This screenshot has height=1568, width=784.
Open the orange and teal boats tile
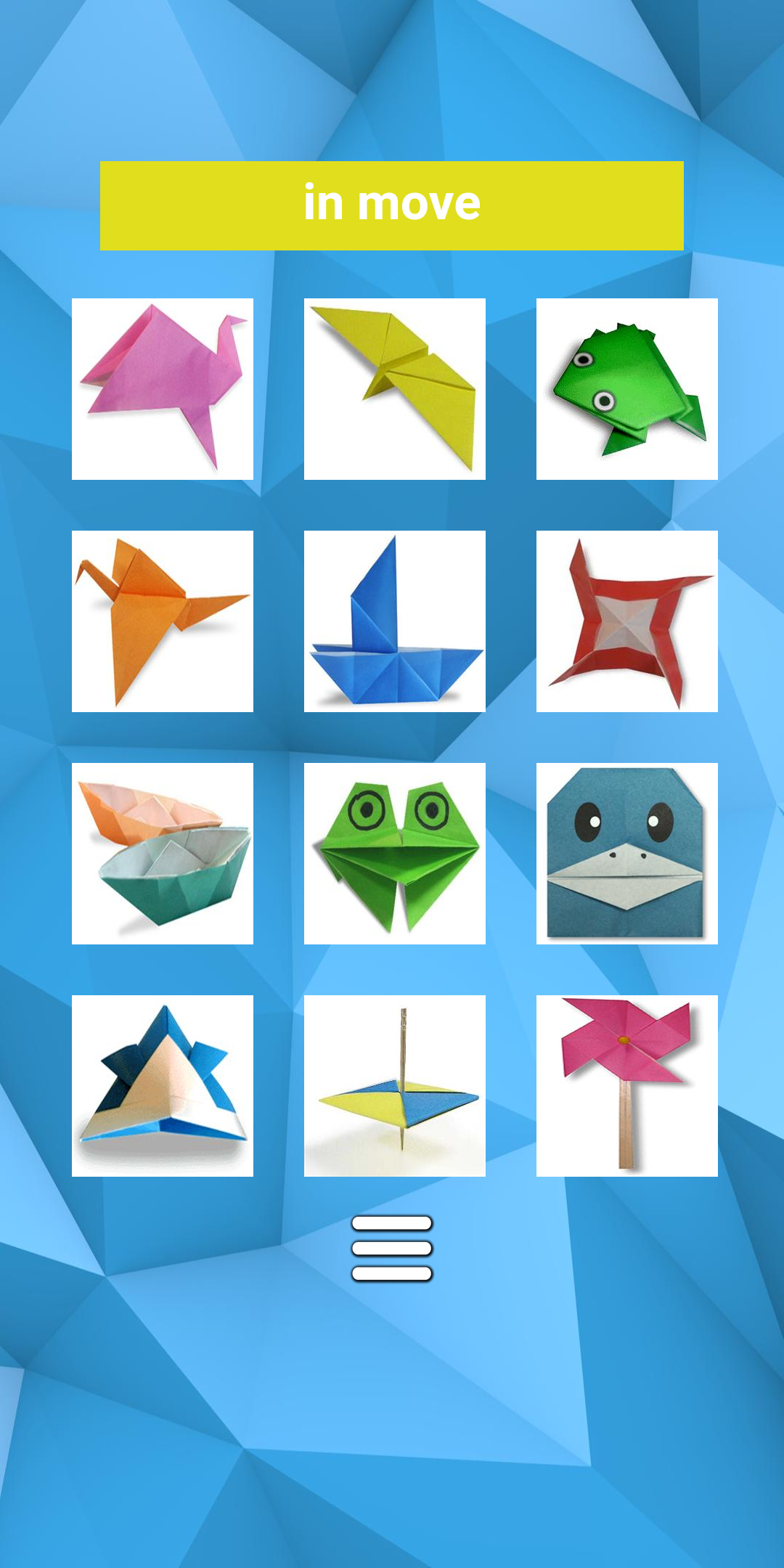pyautogui.click(x=163, y=854)
